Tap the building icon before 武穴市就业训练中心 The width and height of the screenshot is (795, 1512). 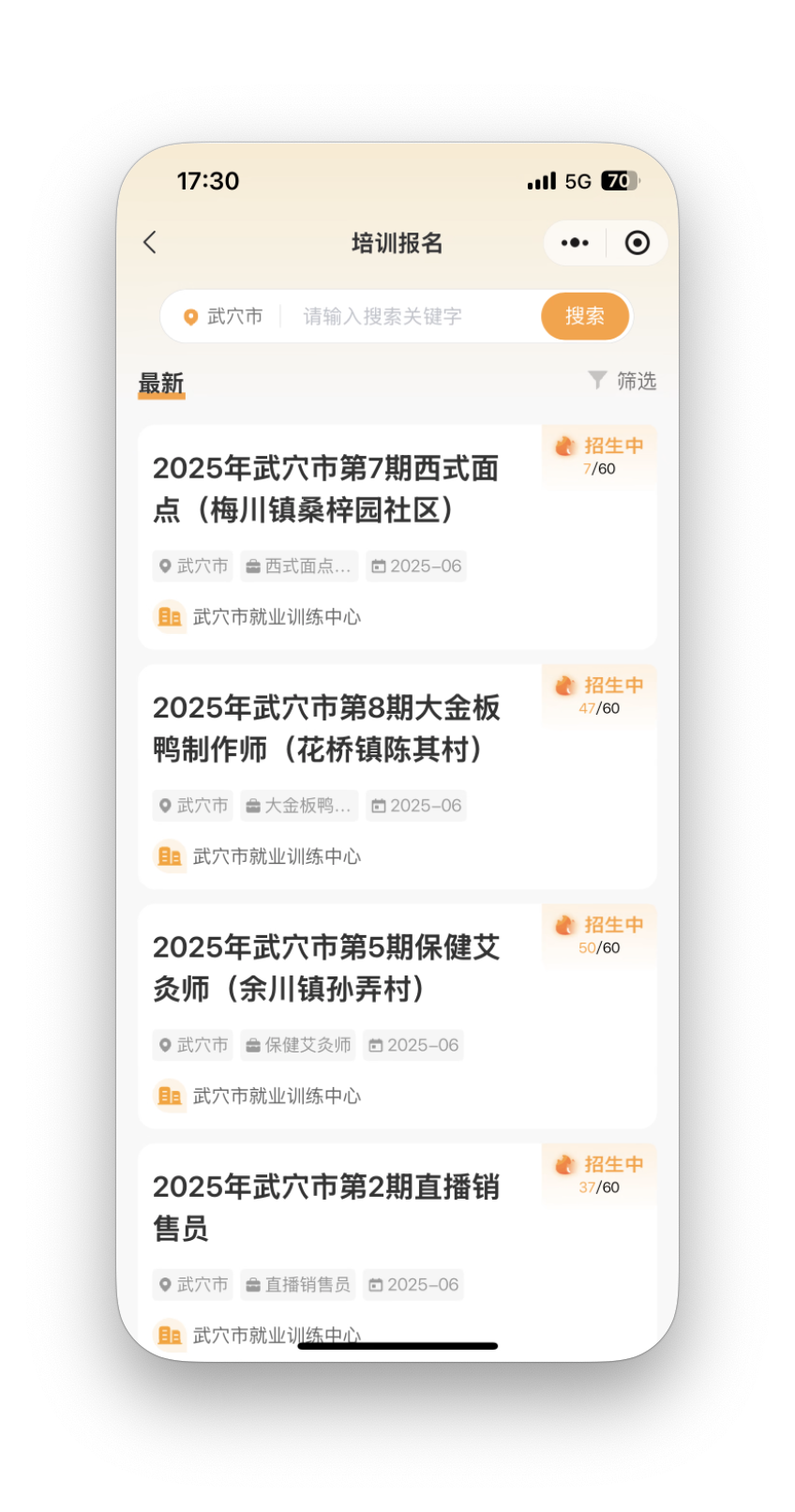[169, 616]
